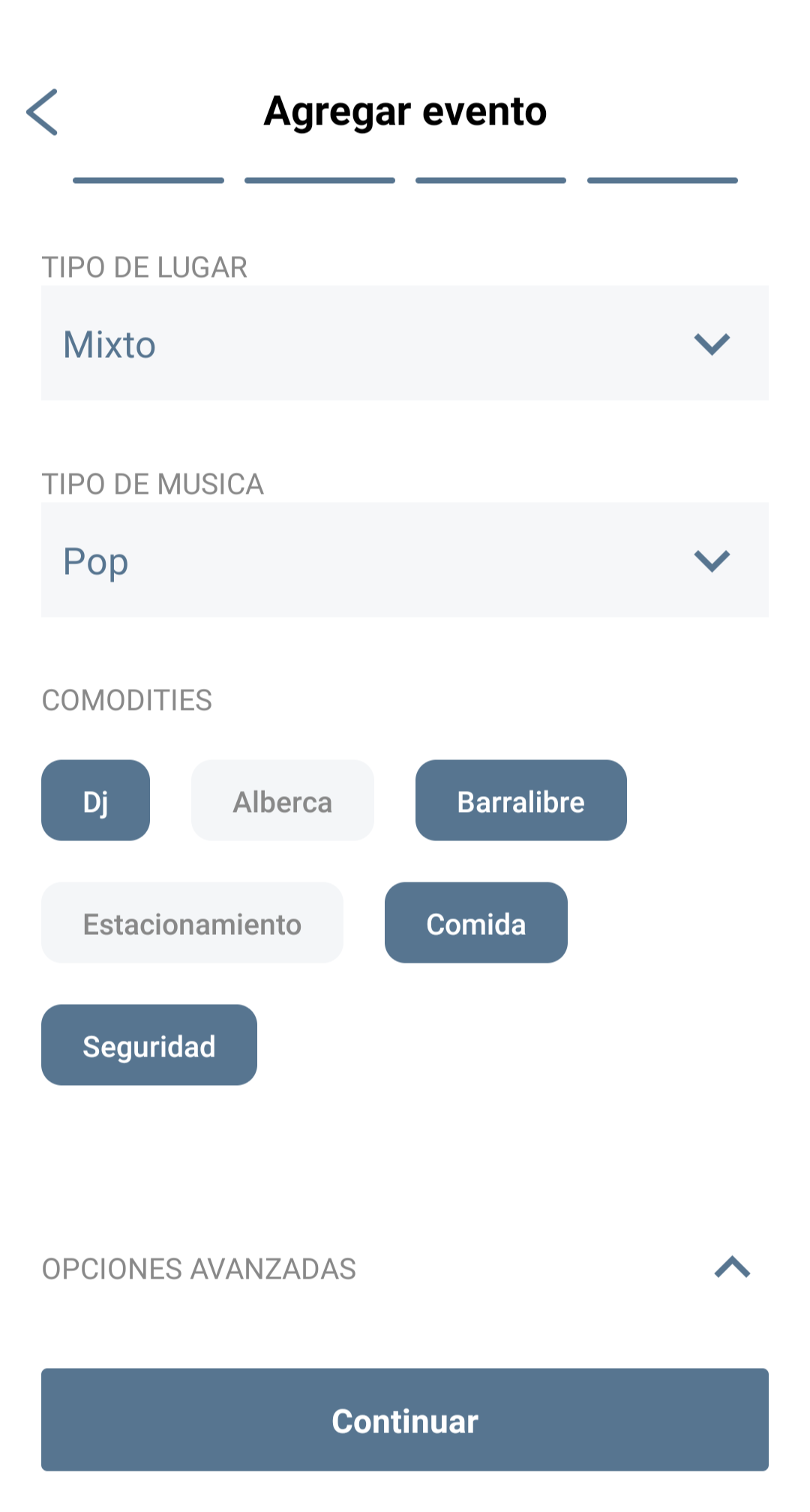This screenshot has width=810, height=1512.
Task: Tap the Continuar button
Action: (405, 1420)
